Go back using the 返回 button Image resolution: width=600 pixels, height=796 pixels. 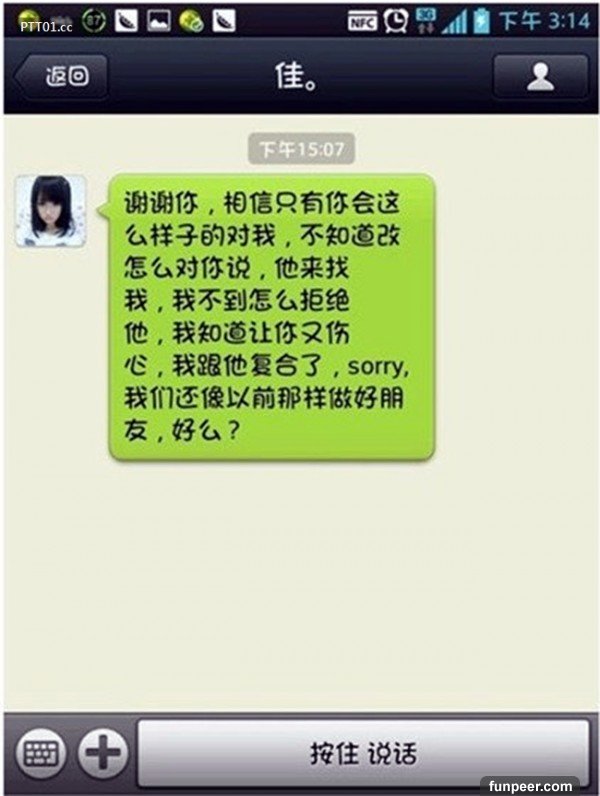[x=64, y=77]
